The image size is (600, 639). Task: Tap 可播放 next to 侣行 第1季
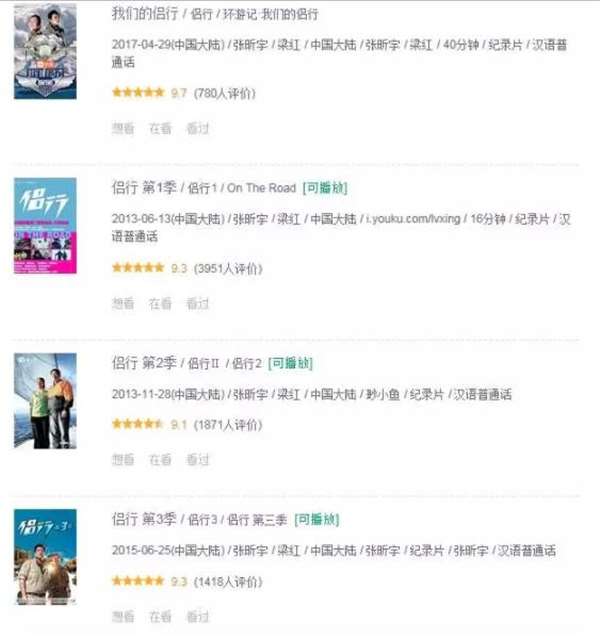click(x=325, y=188)
